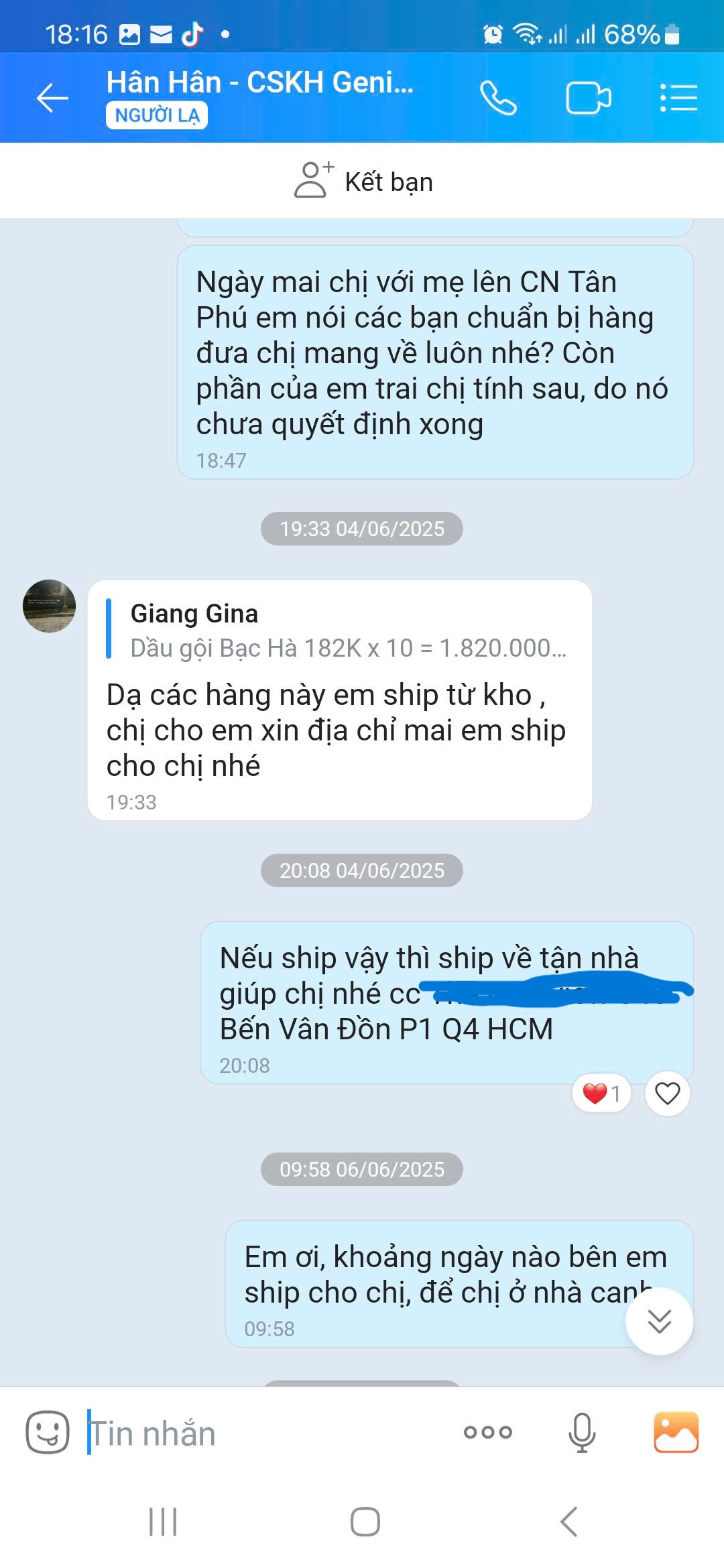Viewport: 724px width, 1568px height.
Task: View the red heart reaction count
Action: click(x=601, y=1094)
